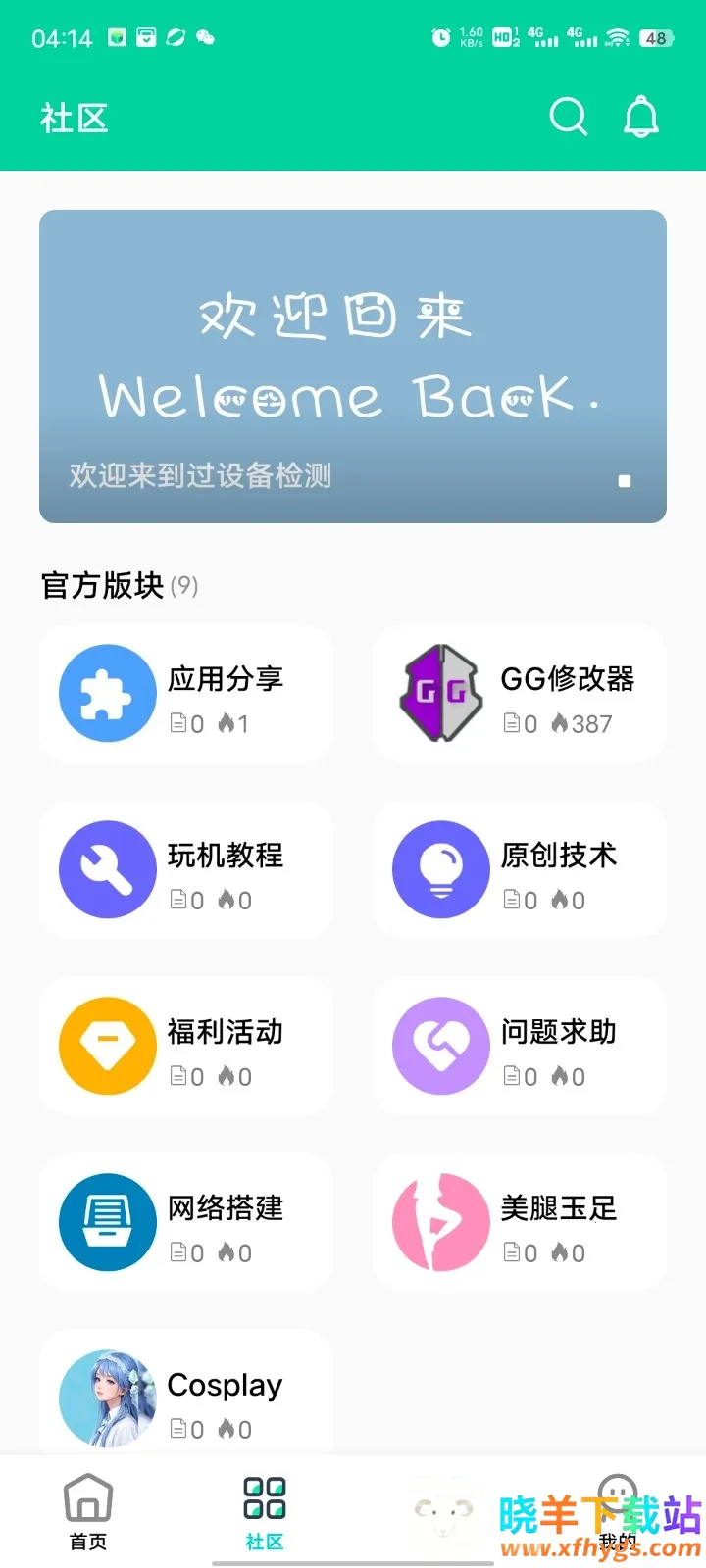The image size is (706, 1568).
Task: Select the 福利活动 board
Action: 186,1047
